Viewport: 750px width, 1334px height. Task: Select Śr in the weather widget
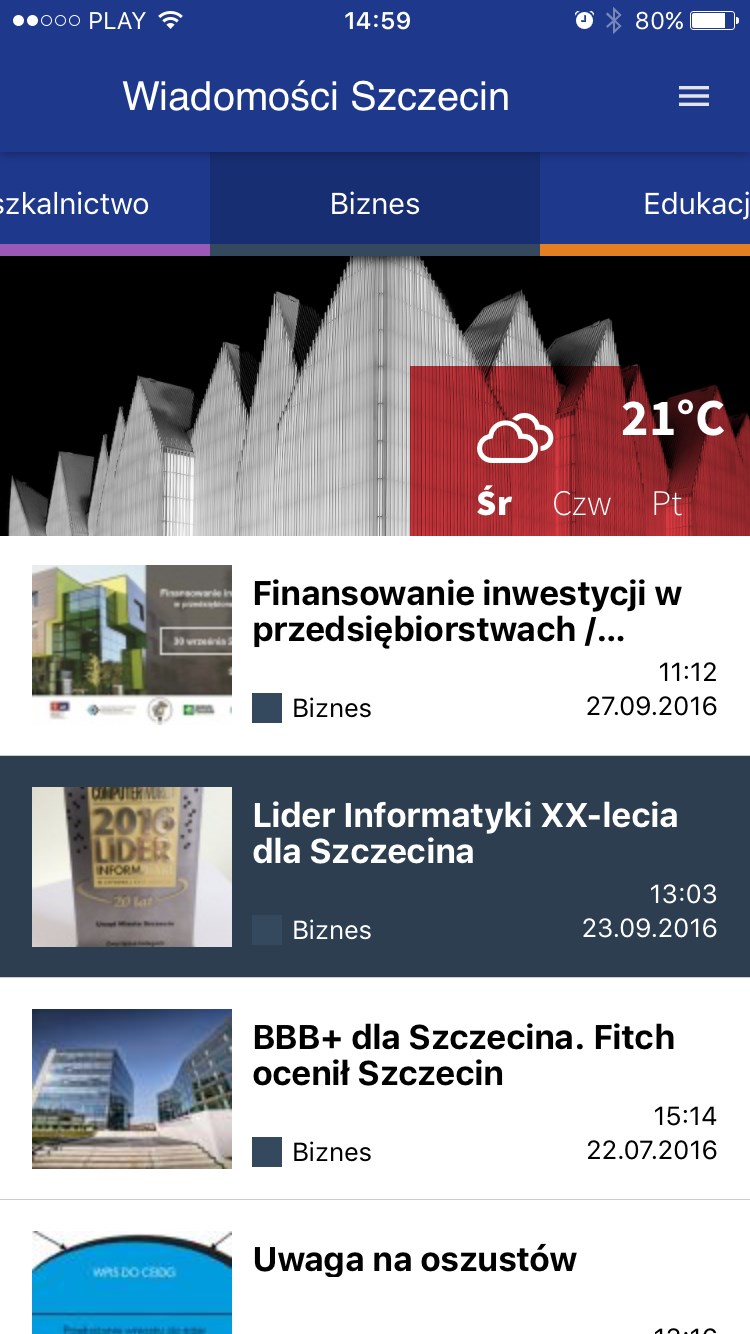pos(494,503)
